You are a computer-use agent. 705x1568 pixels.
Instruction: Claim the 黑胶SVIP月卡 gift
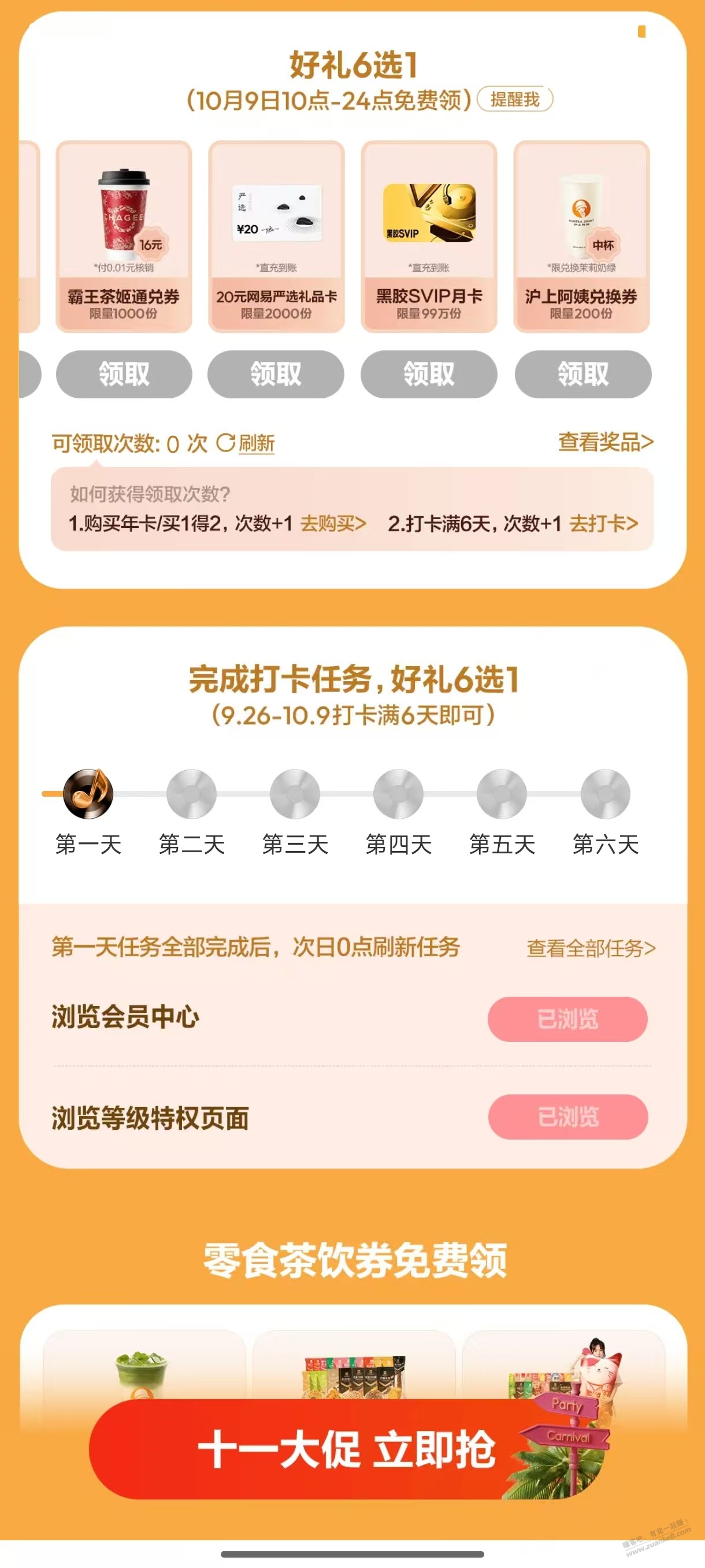pyautogui.click(x=429, y=373)
